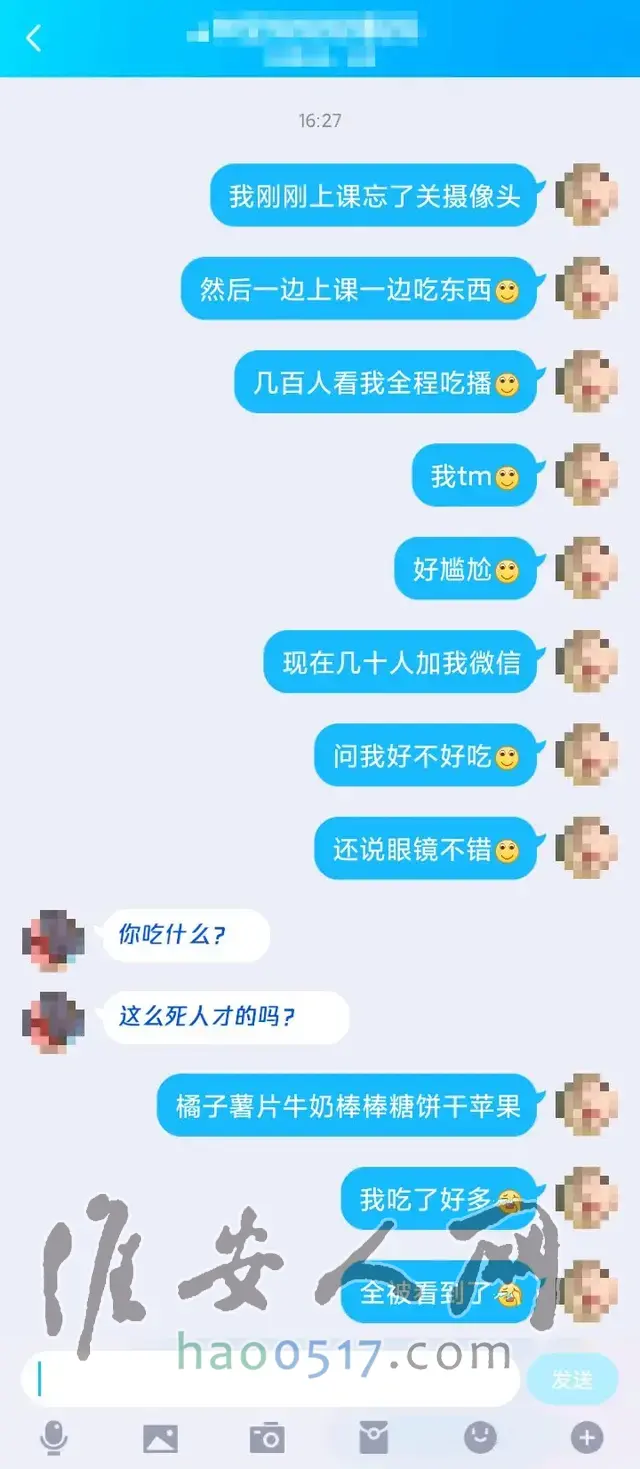Viewport: 640px width, 1469px height.
Task: Tap the 发送 send button
Action: click(x=572, y=1380)
